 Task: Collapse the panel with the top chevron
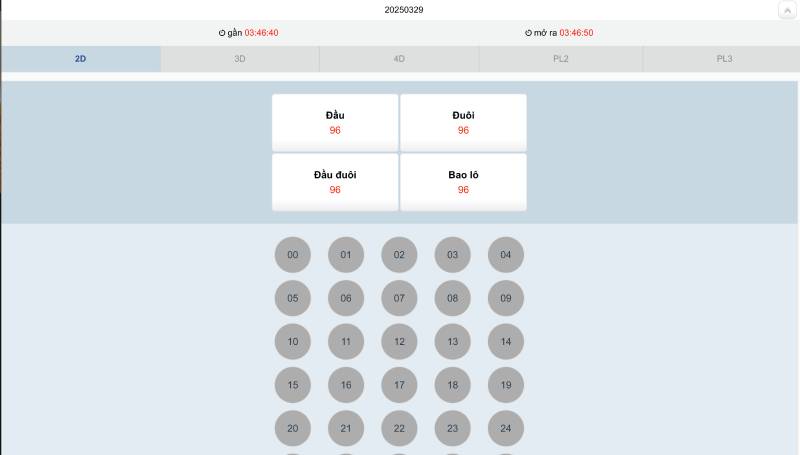(x=786, y=10)
